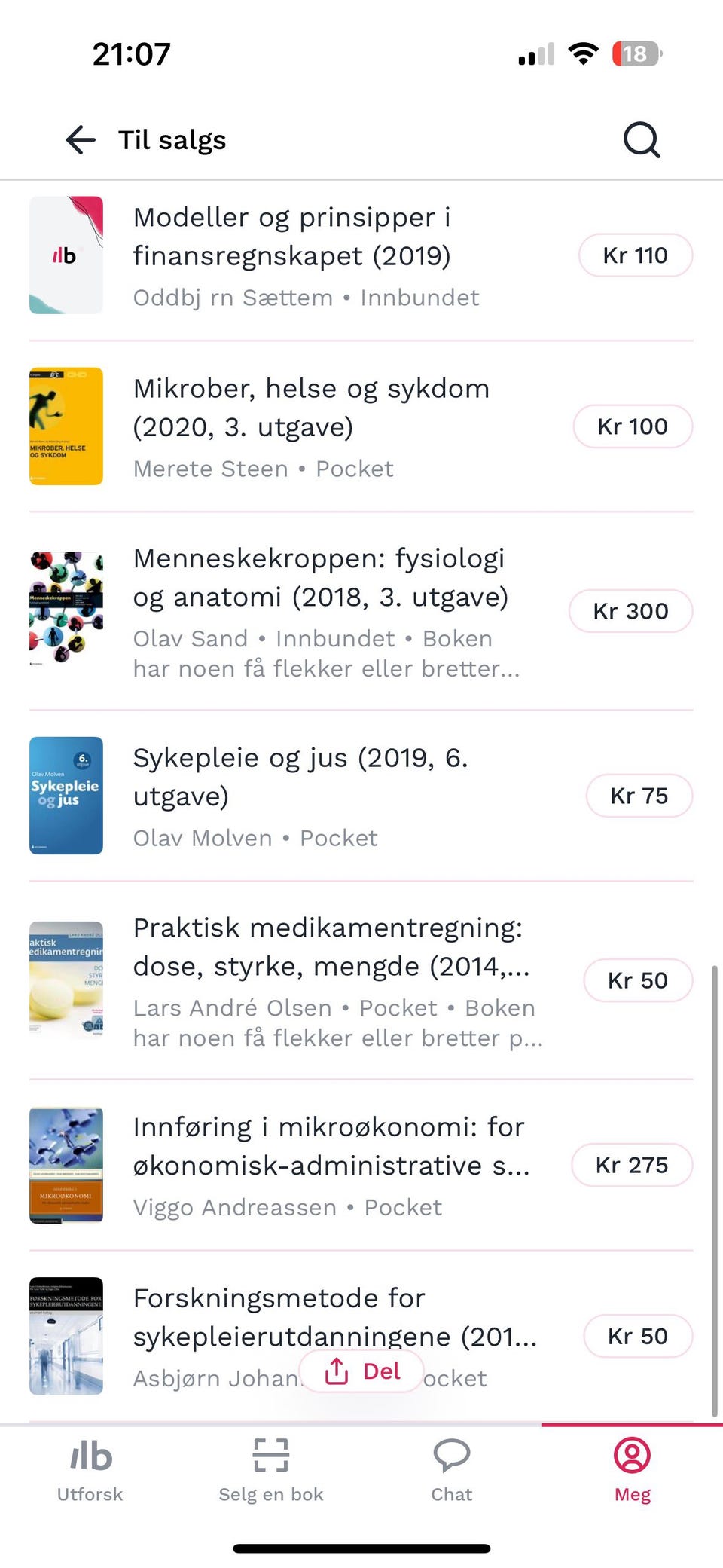The image size is (723, 1568).
Task: Open search in Til salgs
Action: click(x=641, y=140)
